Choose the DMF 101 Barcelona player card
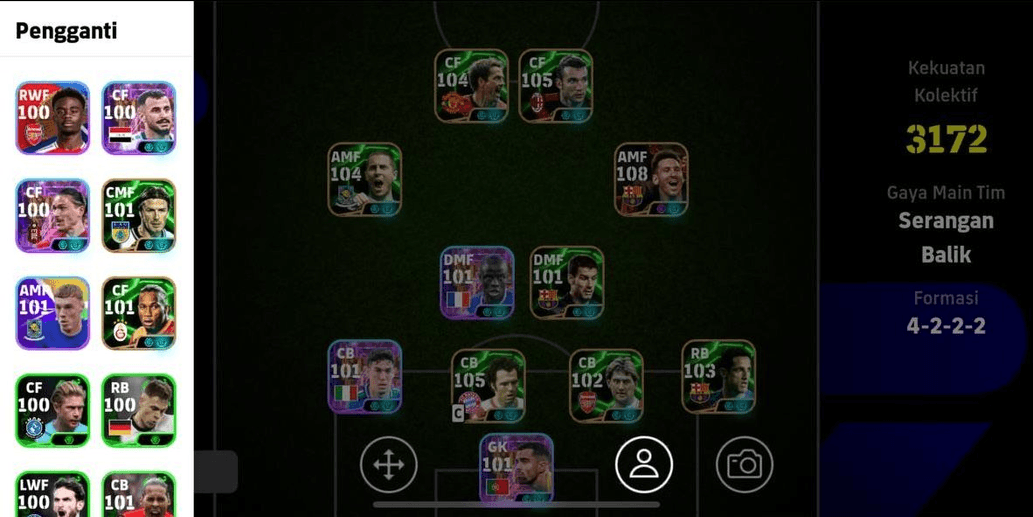This screenshot has height=517, width=1033. coord(567,283)
